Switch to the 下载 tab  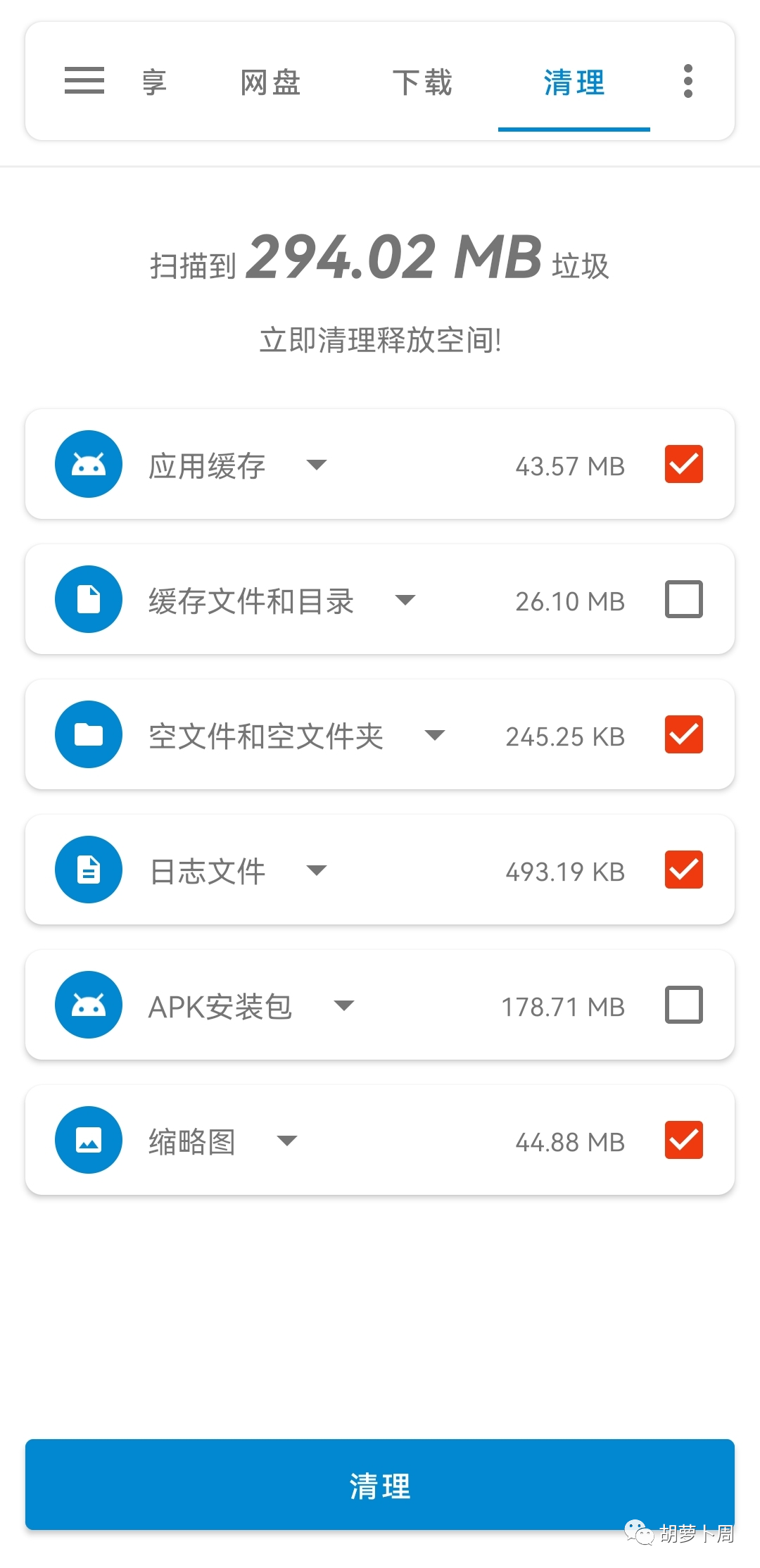coord(422,82)
